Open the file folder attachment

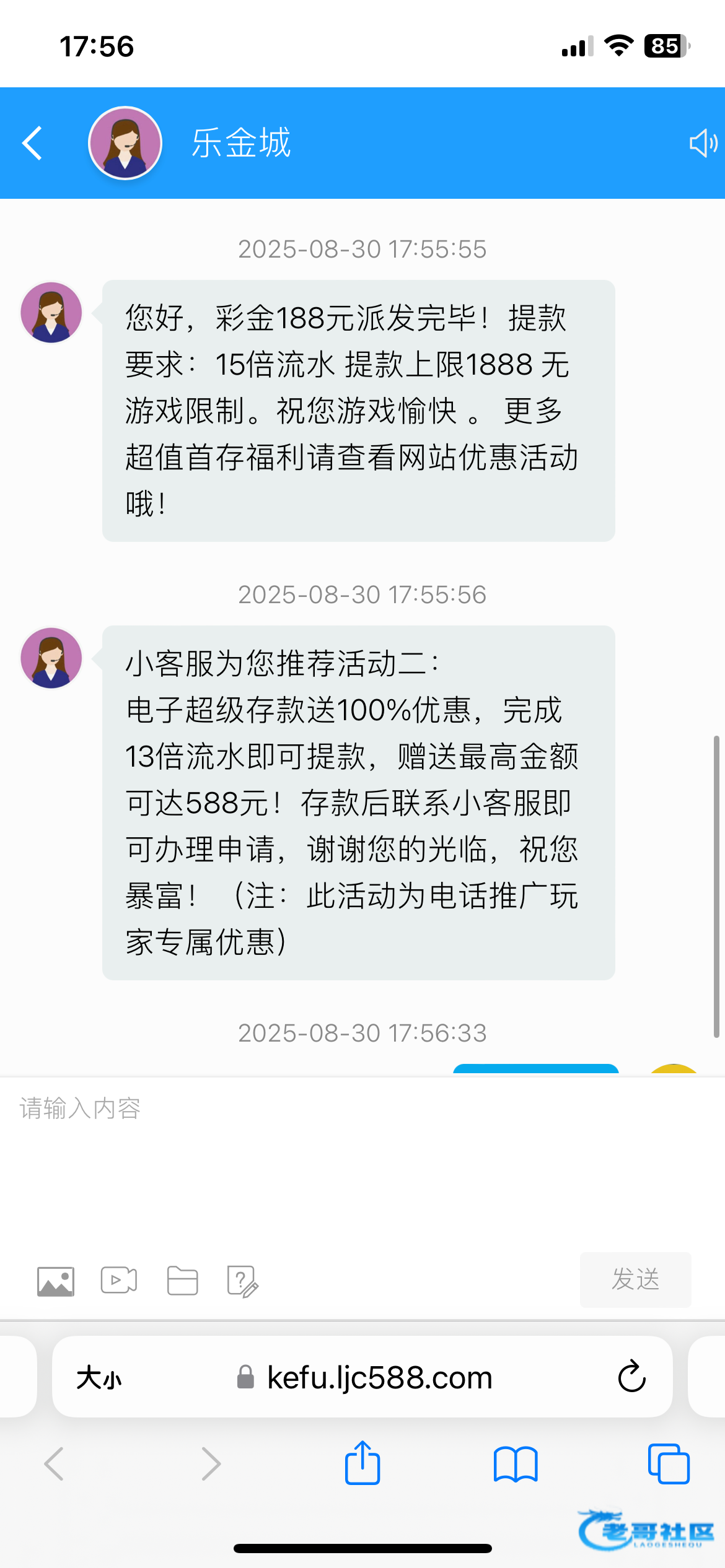coord(182,1281)
